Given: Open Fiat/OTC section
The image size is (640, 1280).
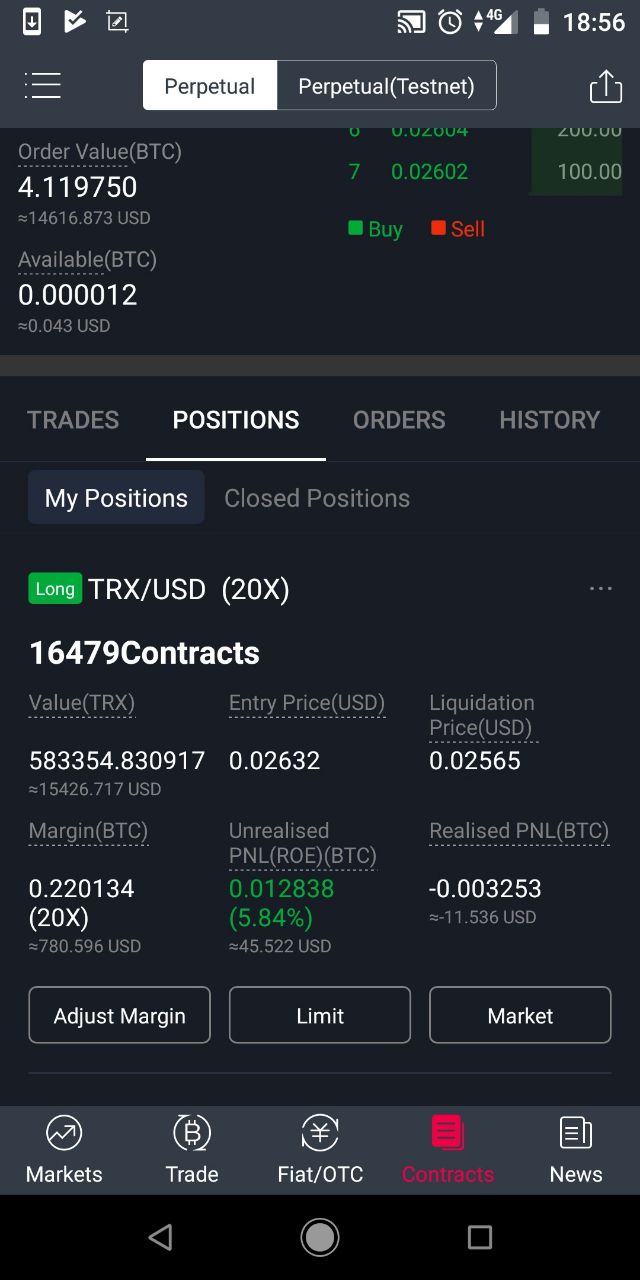Looking at the screenshot, I should (320, 1150).
